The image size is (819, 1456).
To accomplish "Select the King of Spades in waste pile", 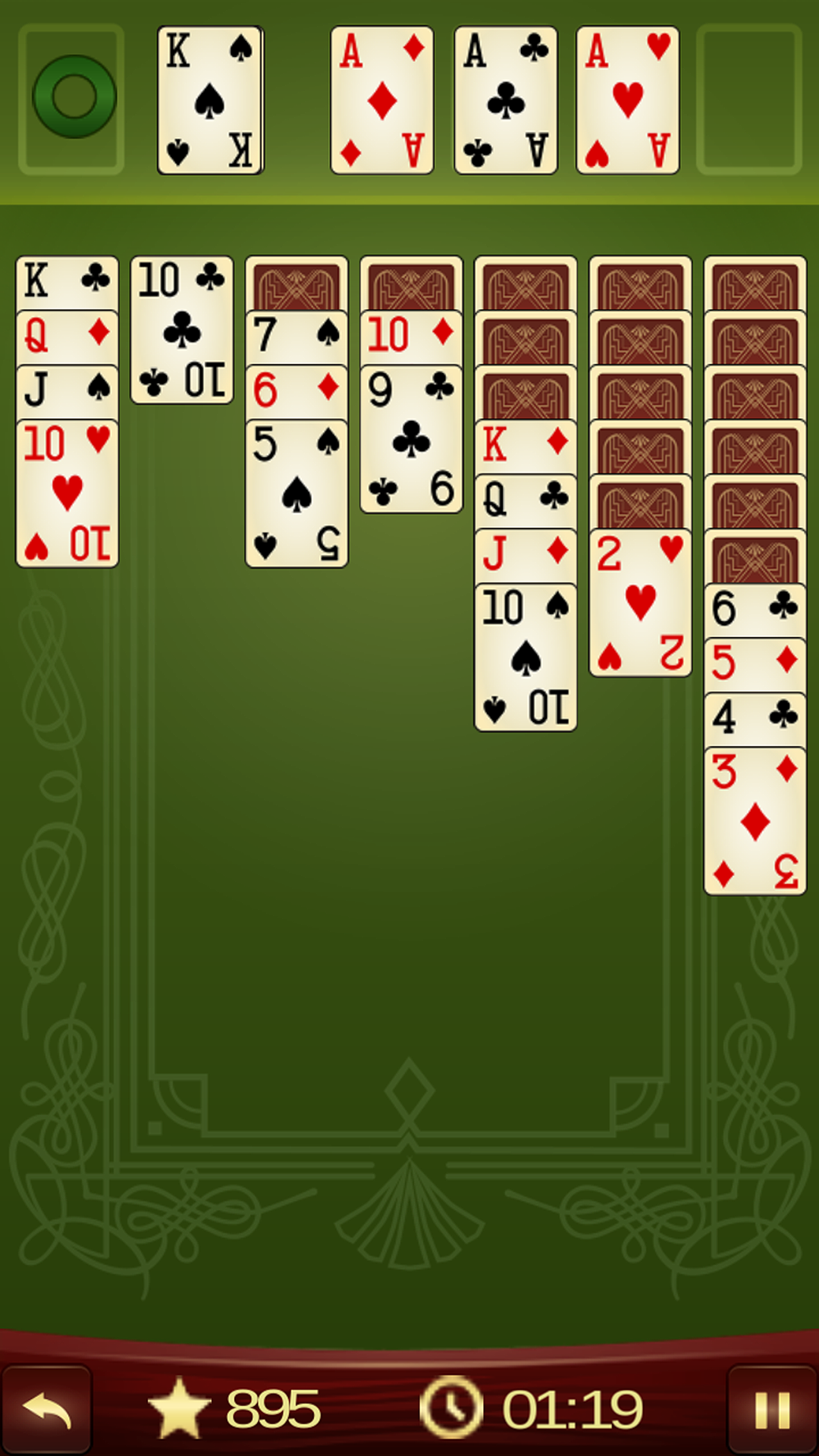I will point(210,100).
